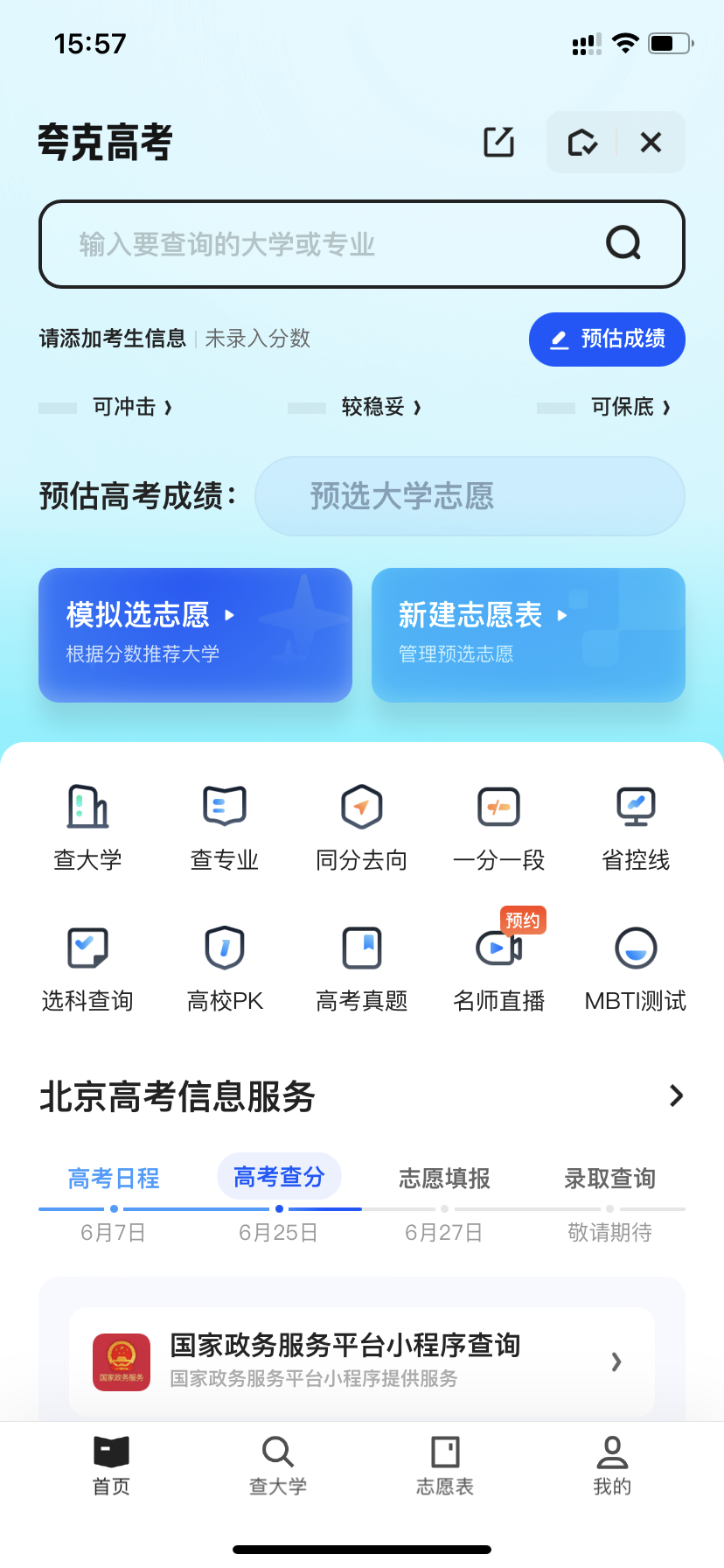Open 一分一段

pos(499,828)
